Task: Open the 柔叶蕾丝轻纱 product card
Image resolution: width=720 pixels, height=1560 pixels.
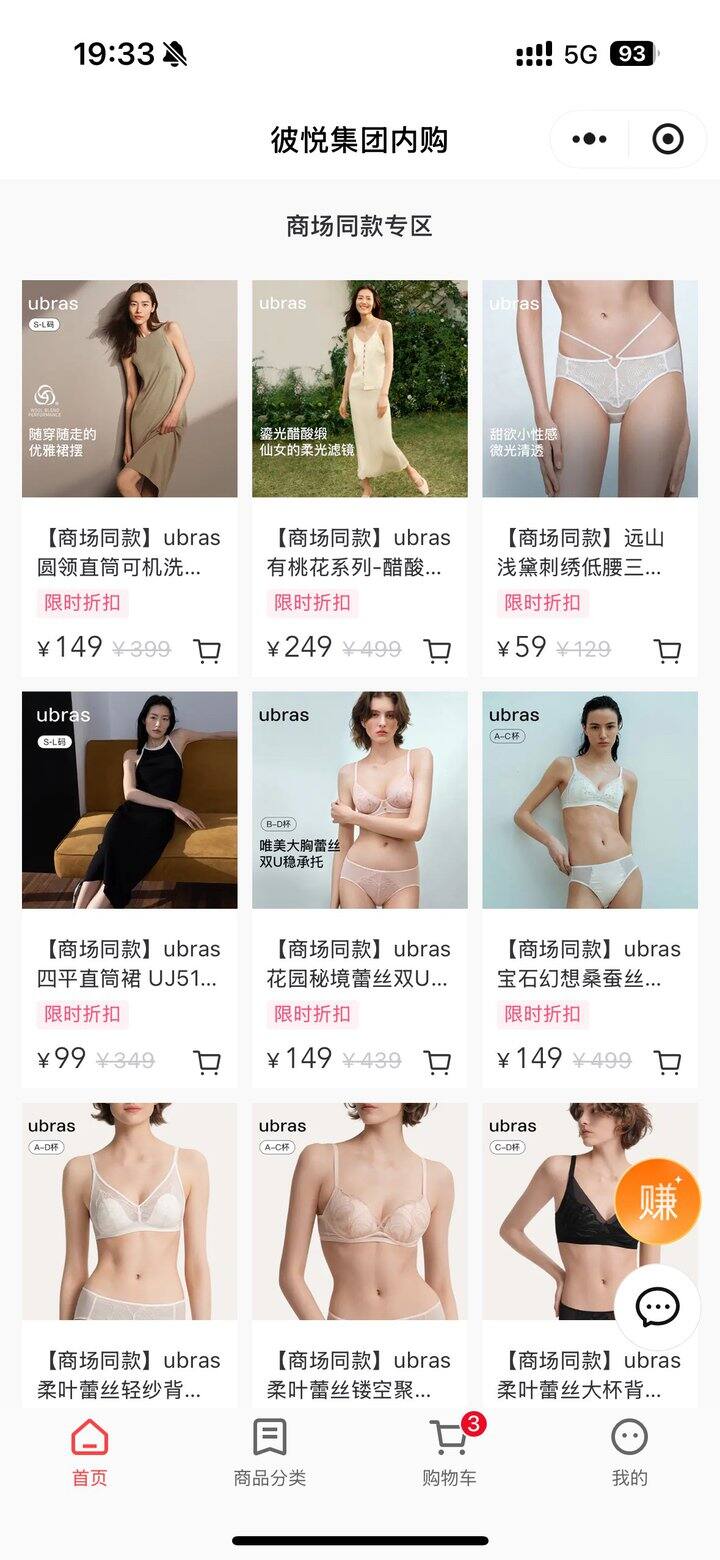Action: click(x=130, y=1212)
